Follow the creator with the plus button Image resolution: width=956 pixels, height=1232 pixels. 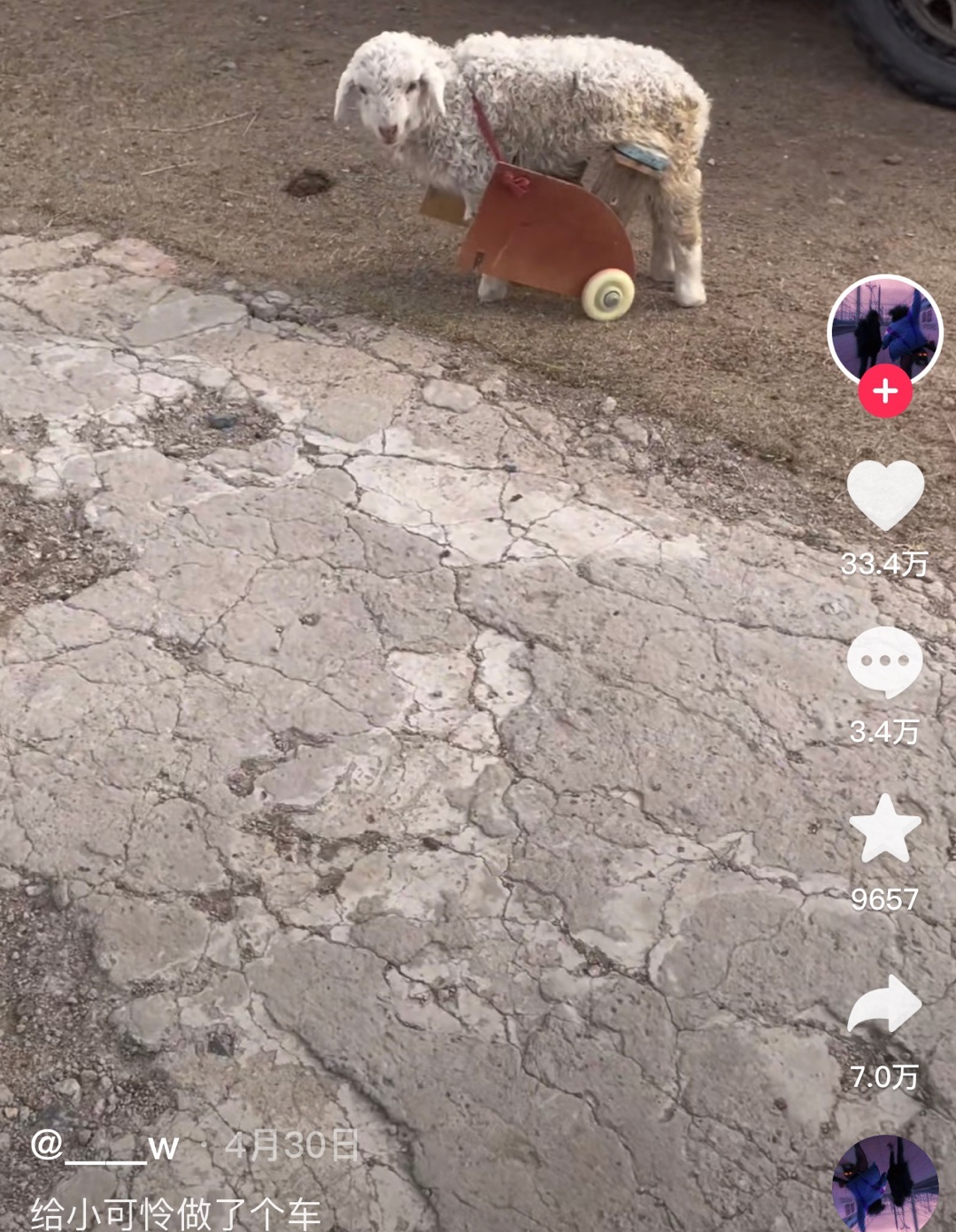coord(884,391)
